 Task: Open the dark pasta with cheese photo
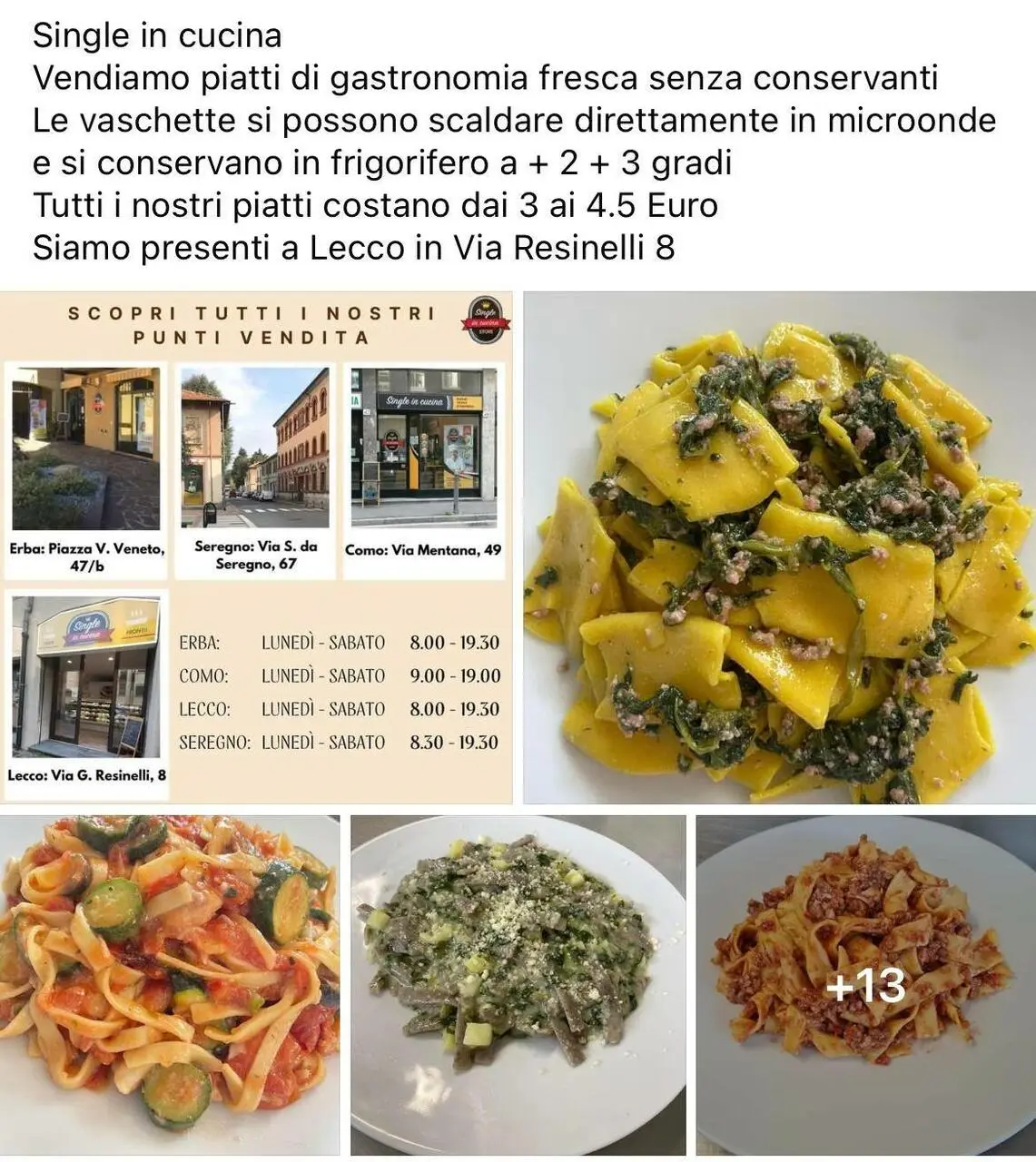pyautogui.click(x=518, y=985)
